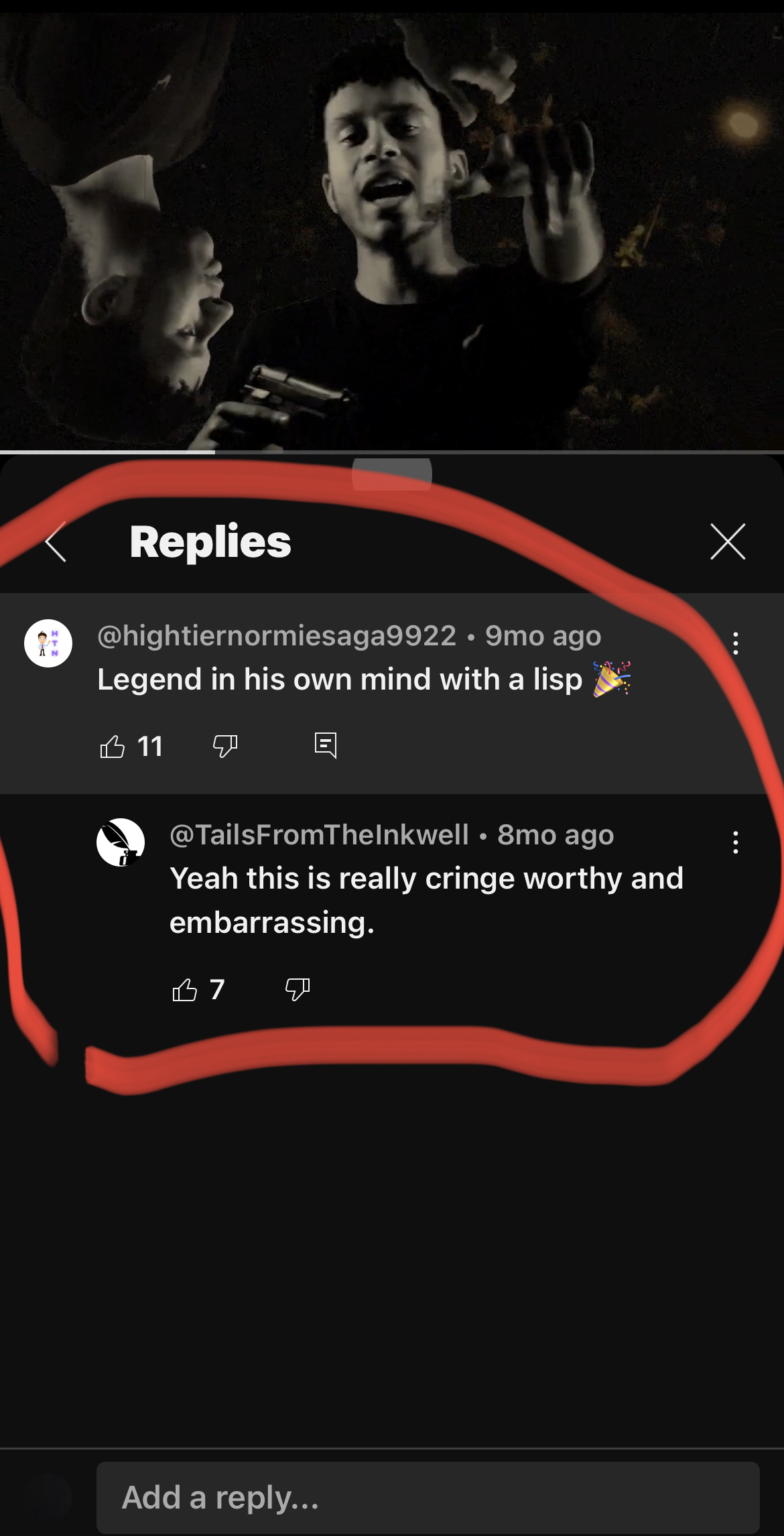The image size is (784, 1536).
Task: Like the comment by @hightiernormiesaga9922
Action: click(x=112, y=746)
